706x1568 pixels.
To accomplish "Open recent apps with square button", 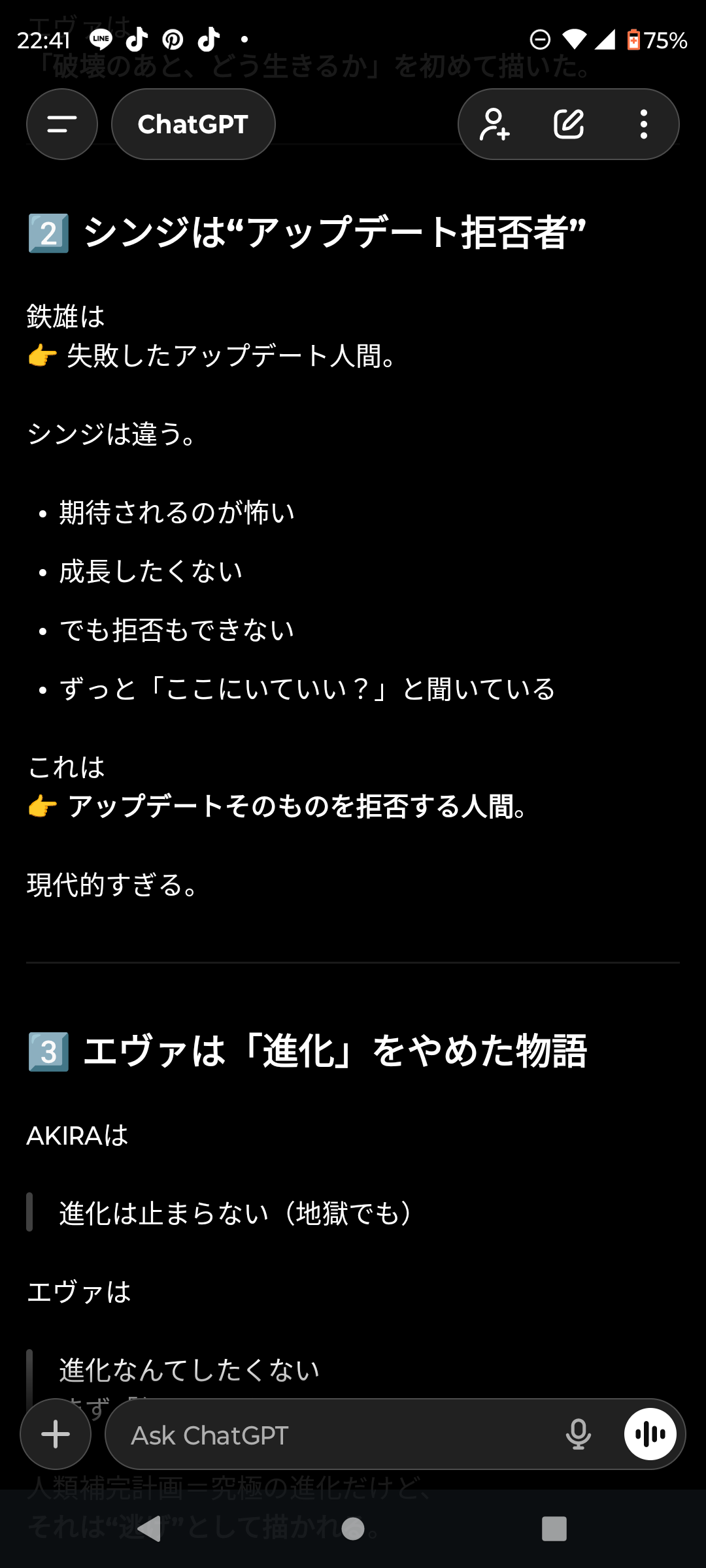I will 554,1529.
